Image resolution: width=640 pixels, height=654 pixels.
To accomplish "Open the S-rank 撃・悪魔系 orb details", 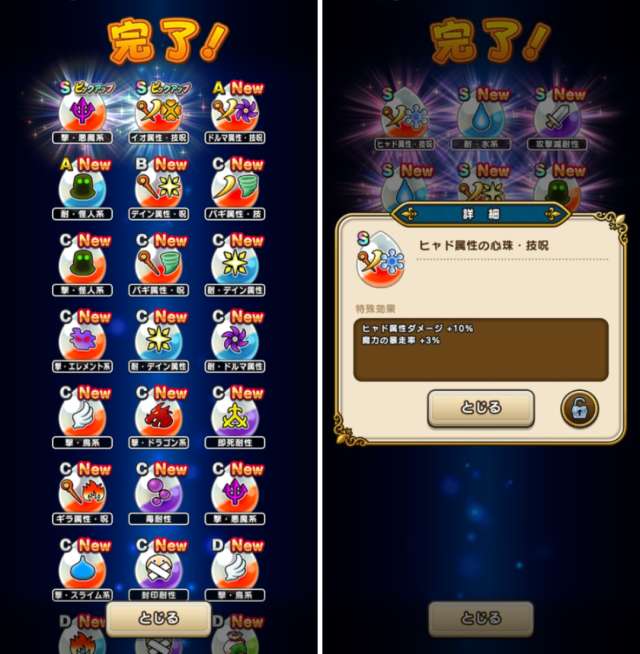I will pyautogui.click(x=82, y=111).
